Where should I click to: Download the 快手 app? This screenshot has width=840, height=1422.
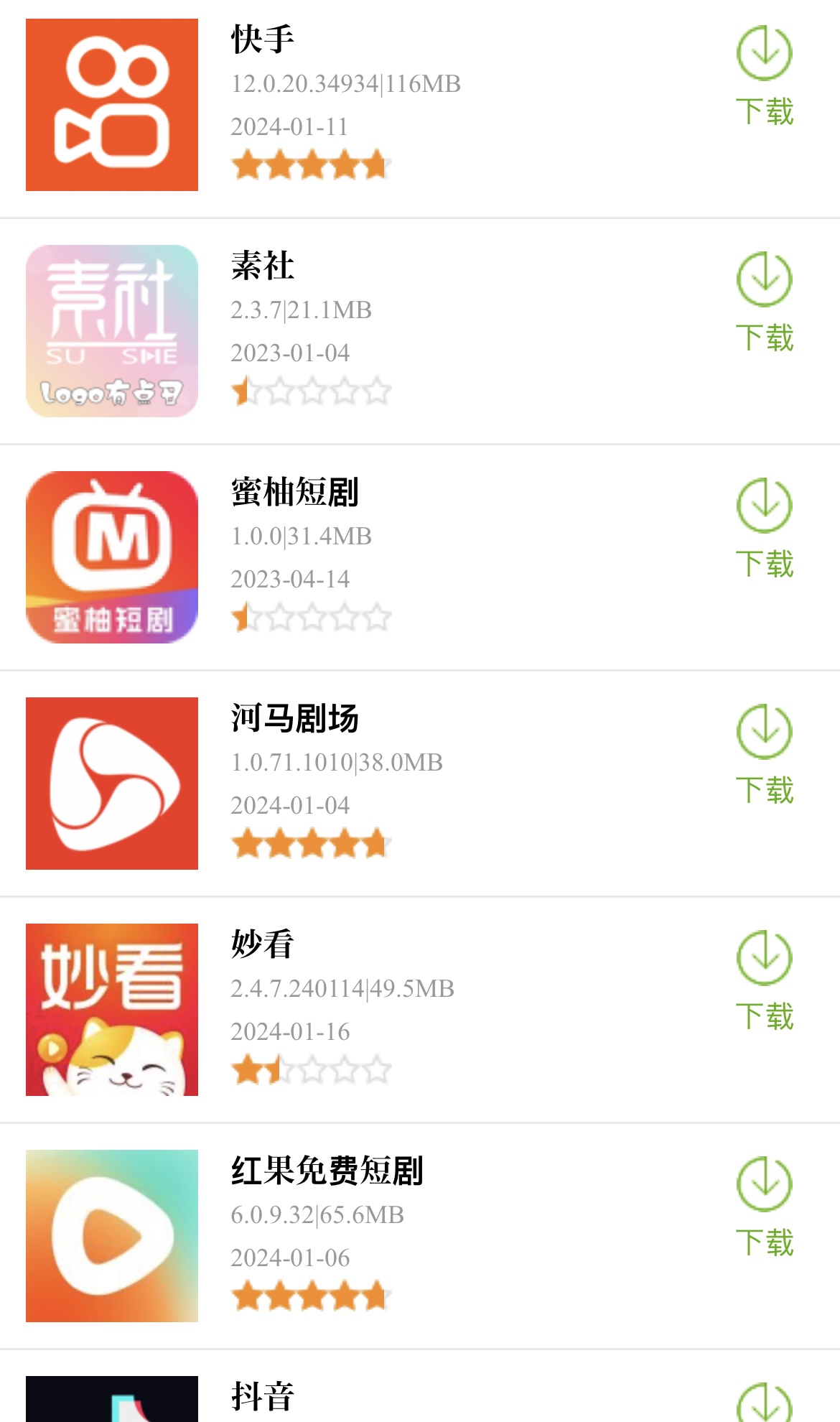pos(764,75)
